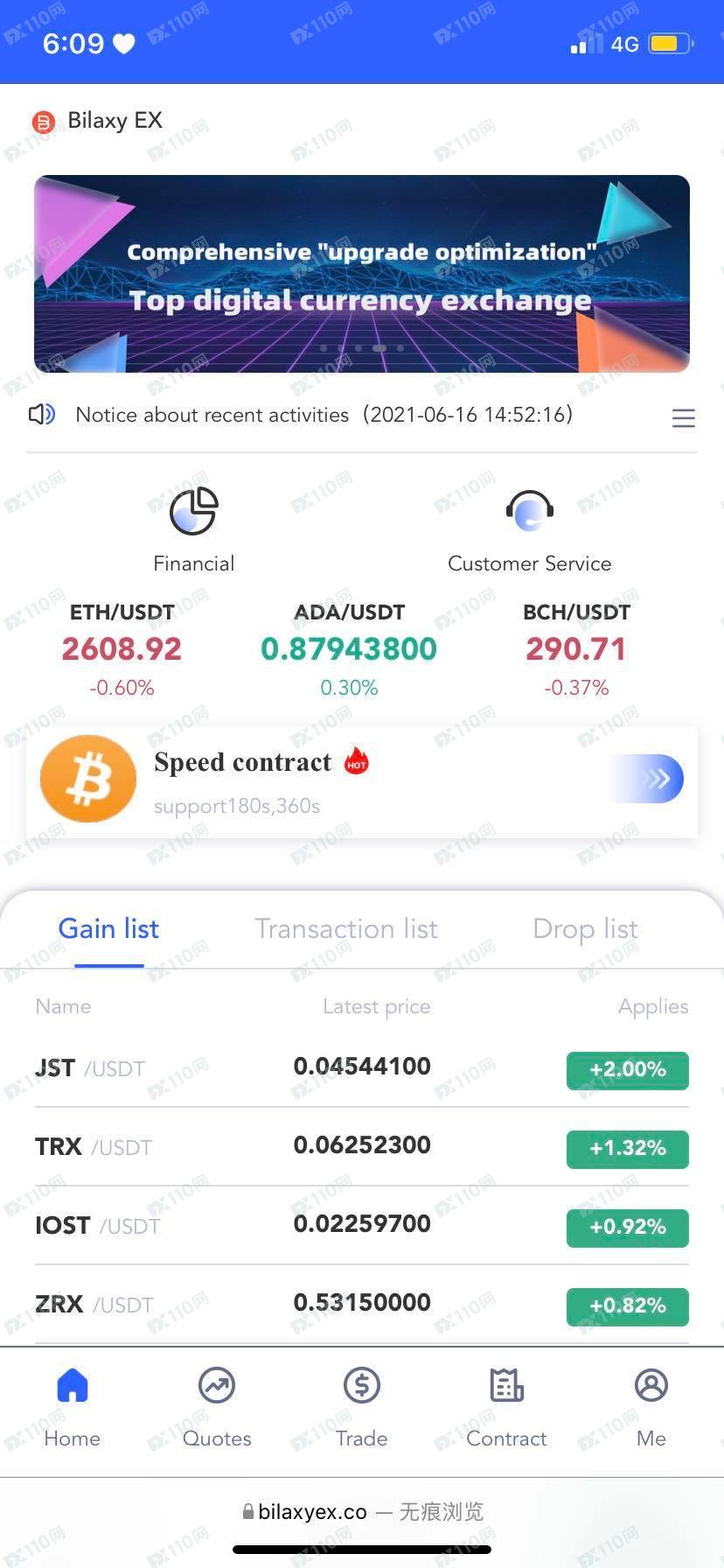Tap the bilaxyex.co address bar
724x1568 pixels.
(361, 1511)
